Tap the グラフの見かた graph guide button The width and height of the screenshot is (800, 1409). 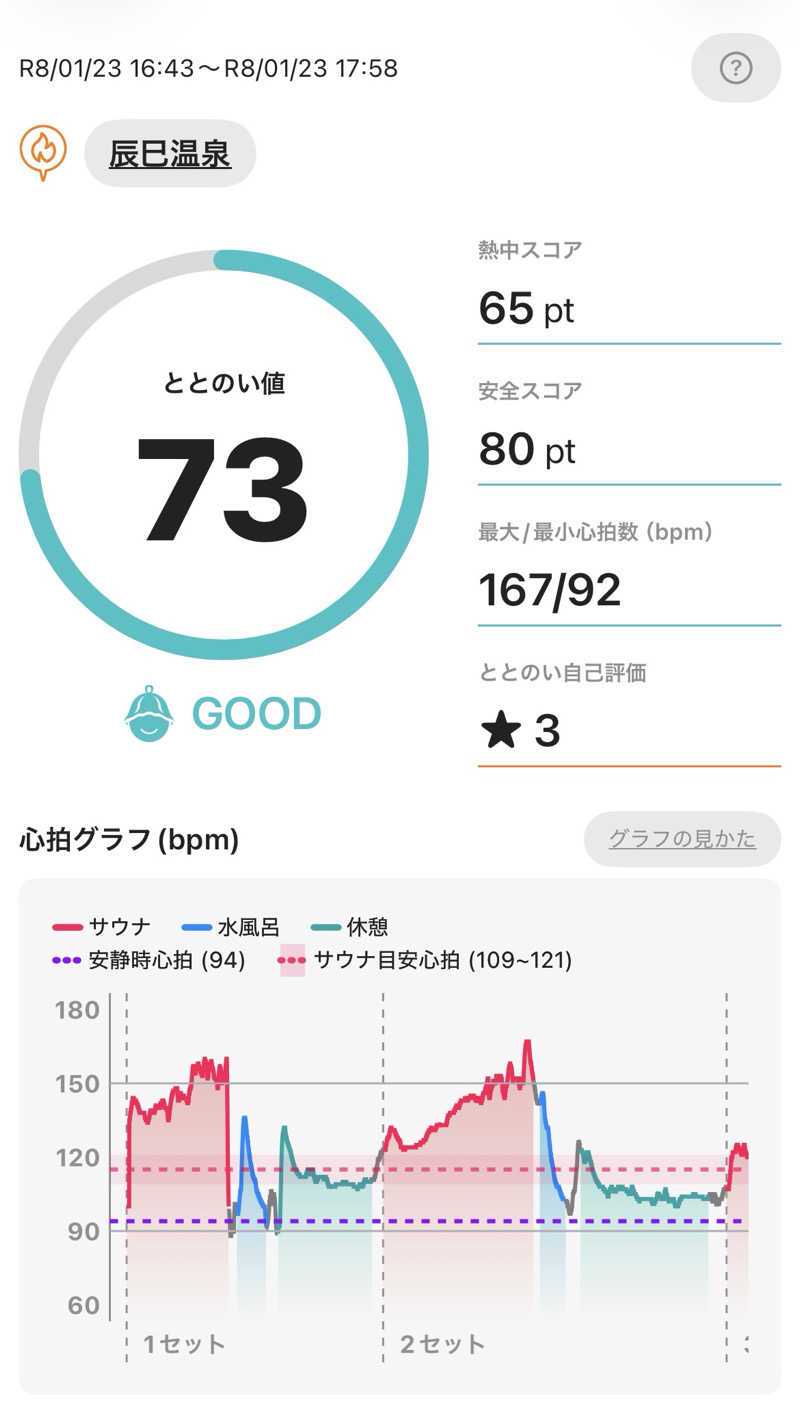[x=682, y=839]
